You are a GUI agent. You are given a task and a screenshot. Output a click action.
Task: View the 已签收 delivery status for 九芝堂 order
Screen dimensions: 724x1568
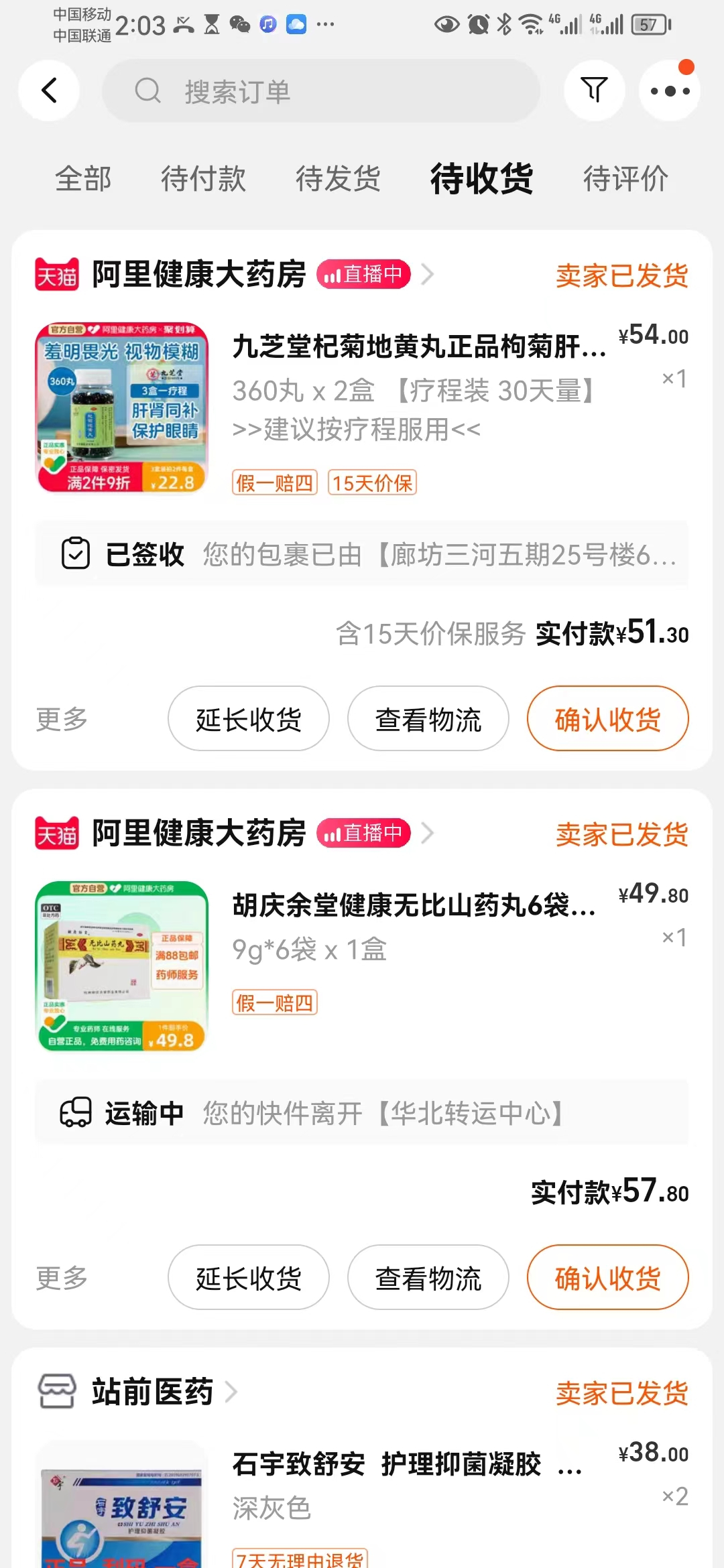point(362,555)
